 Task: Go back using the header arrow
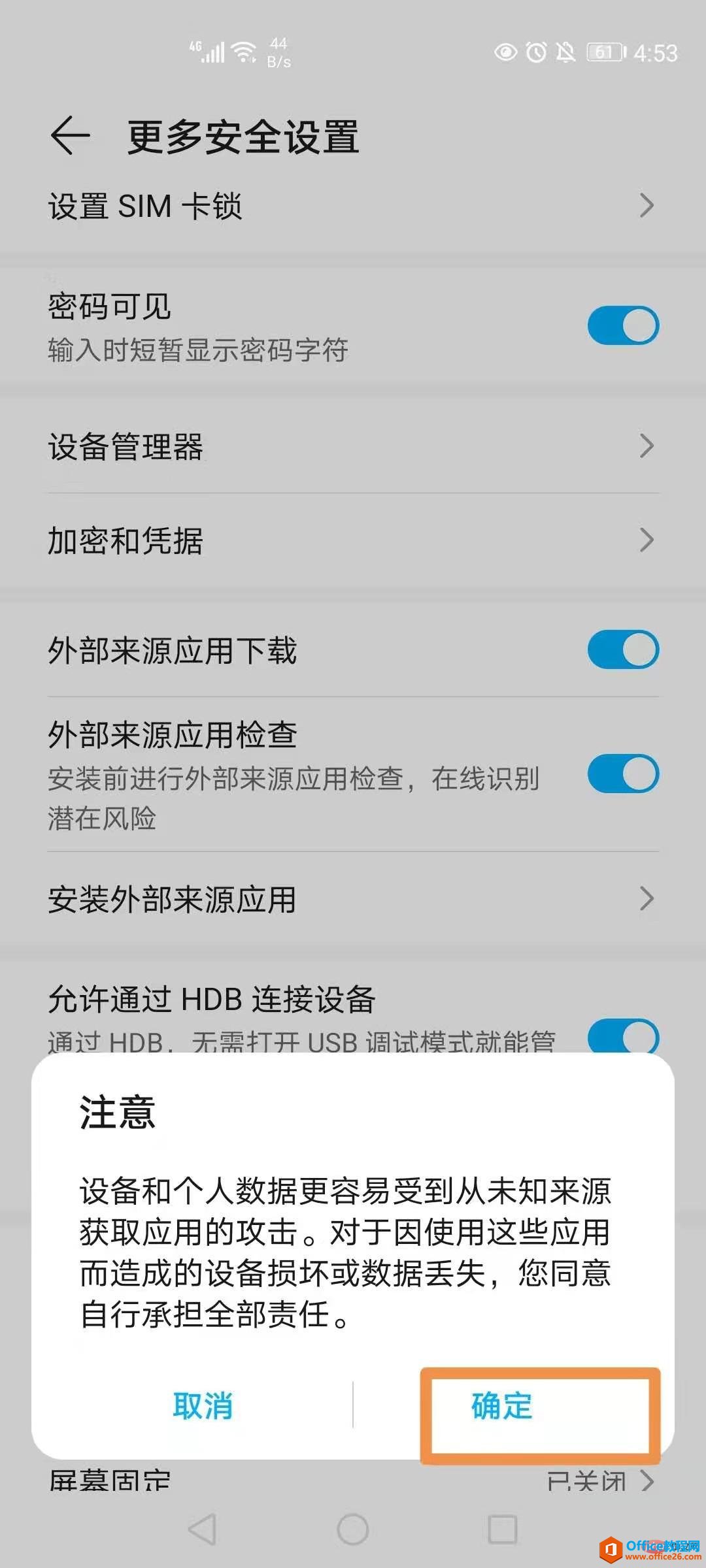70,136
